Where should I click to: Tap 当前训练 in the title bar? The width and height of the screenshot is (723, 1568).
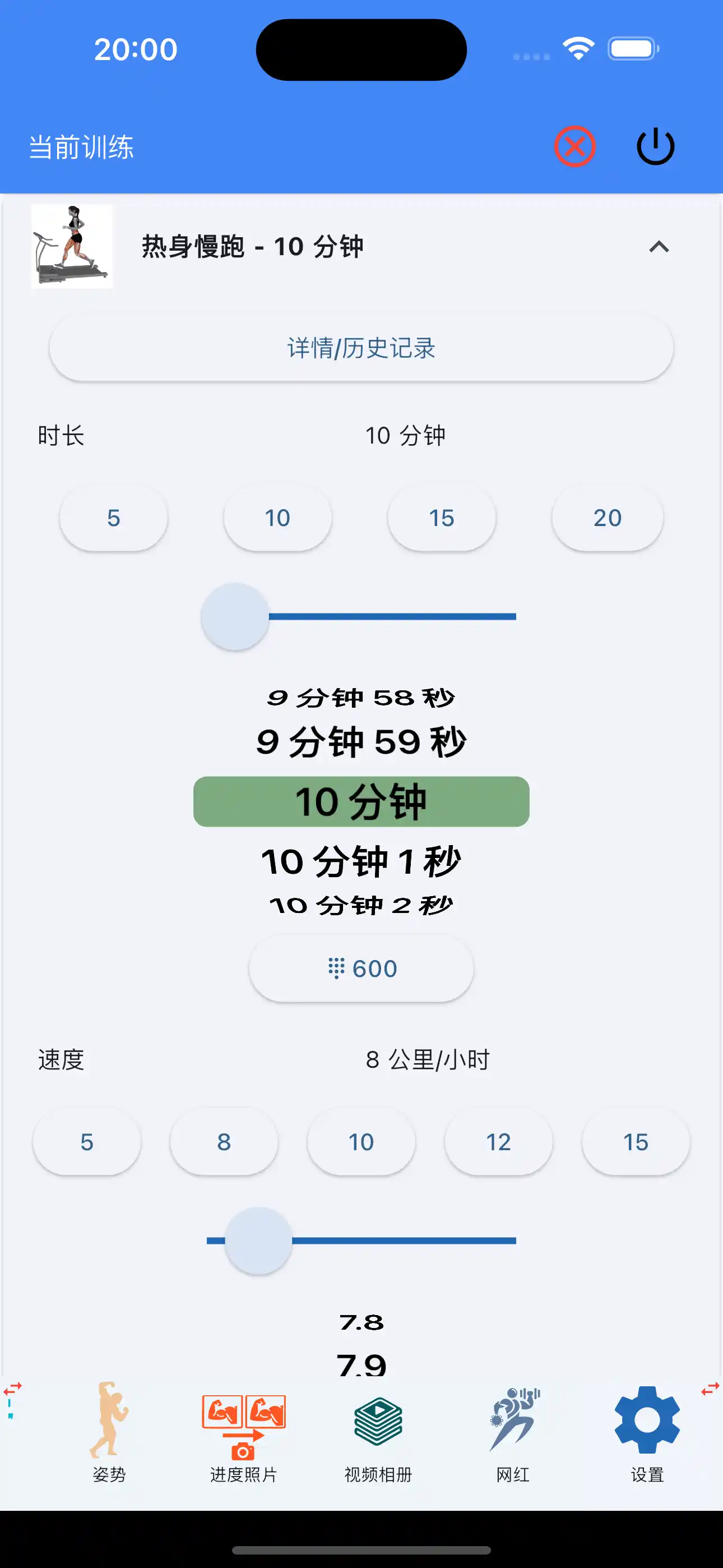[x=82, y=146]
